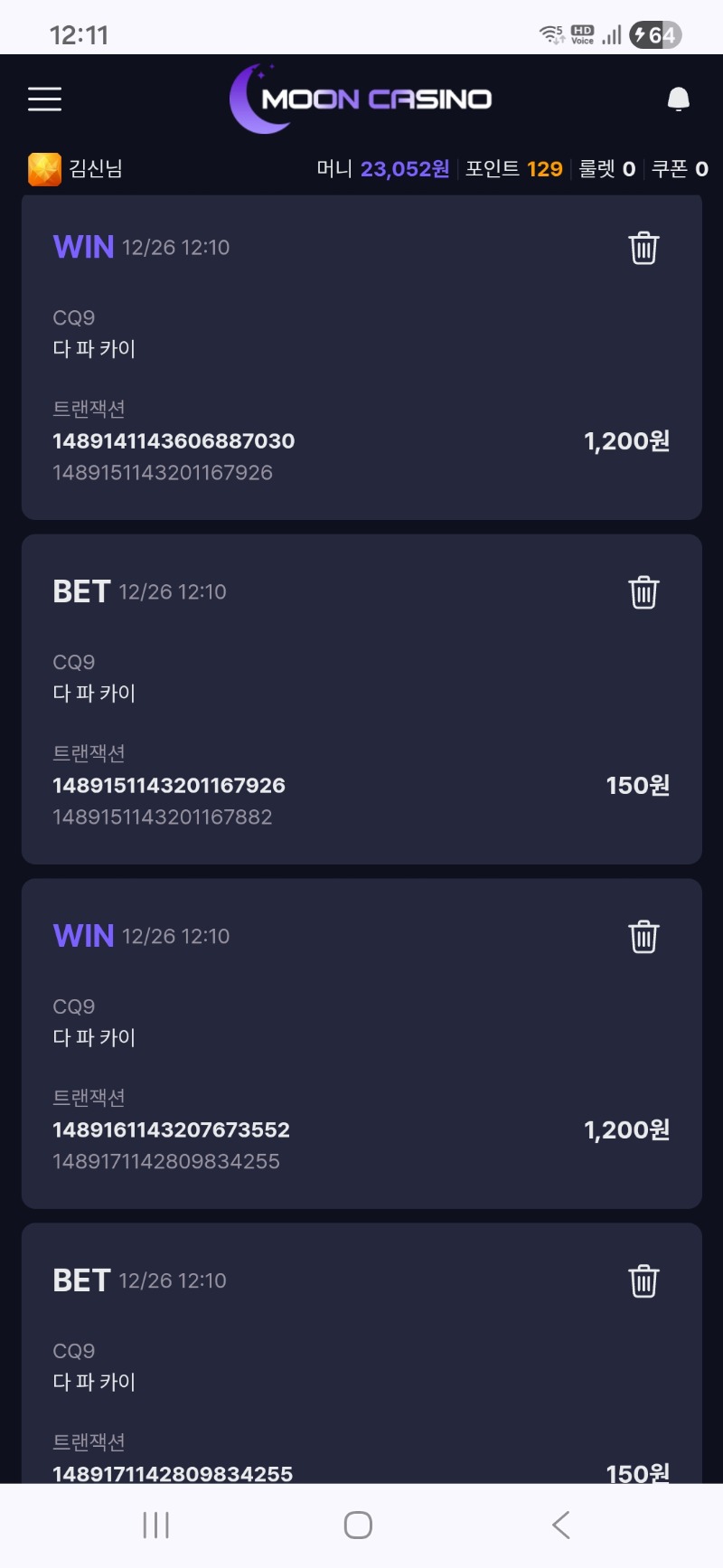
Task: Tap the WIN label on first card
Action: [x=81, y=246]
